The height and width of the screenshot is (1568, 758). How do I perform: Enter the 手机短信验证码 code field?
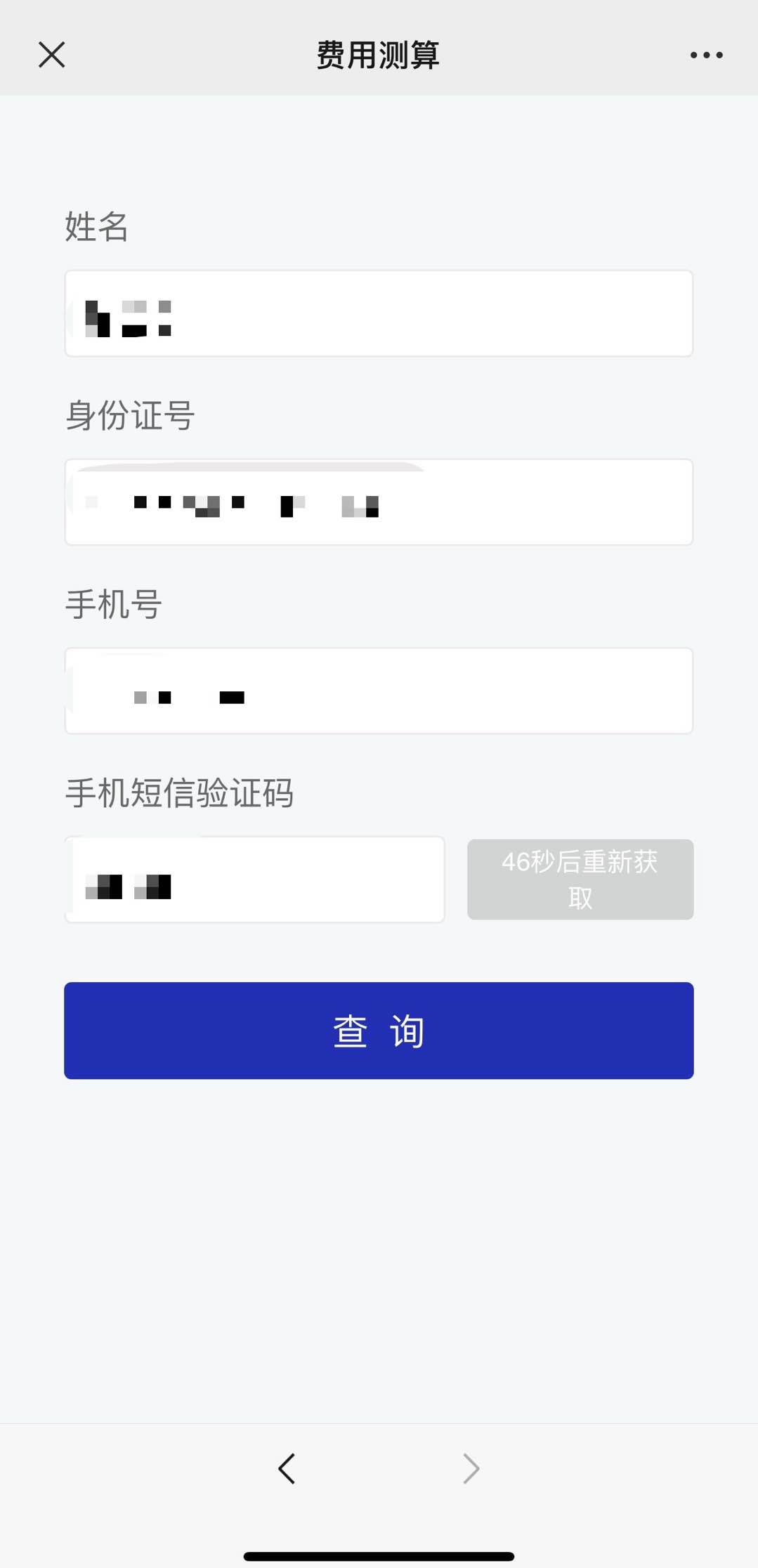pyautogui.click(x=254, y=880)
